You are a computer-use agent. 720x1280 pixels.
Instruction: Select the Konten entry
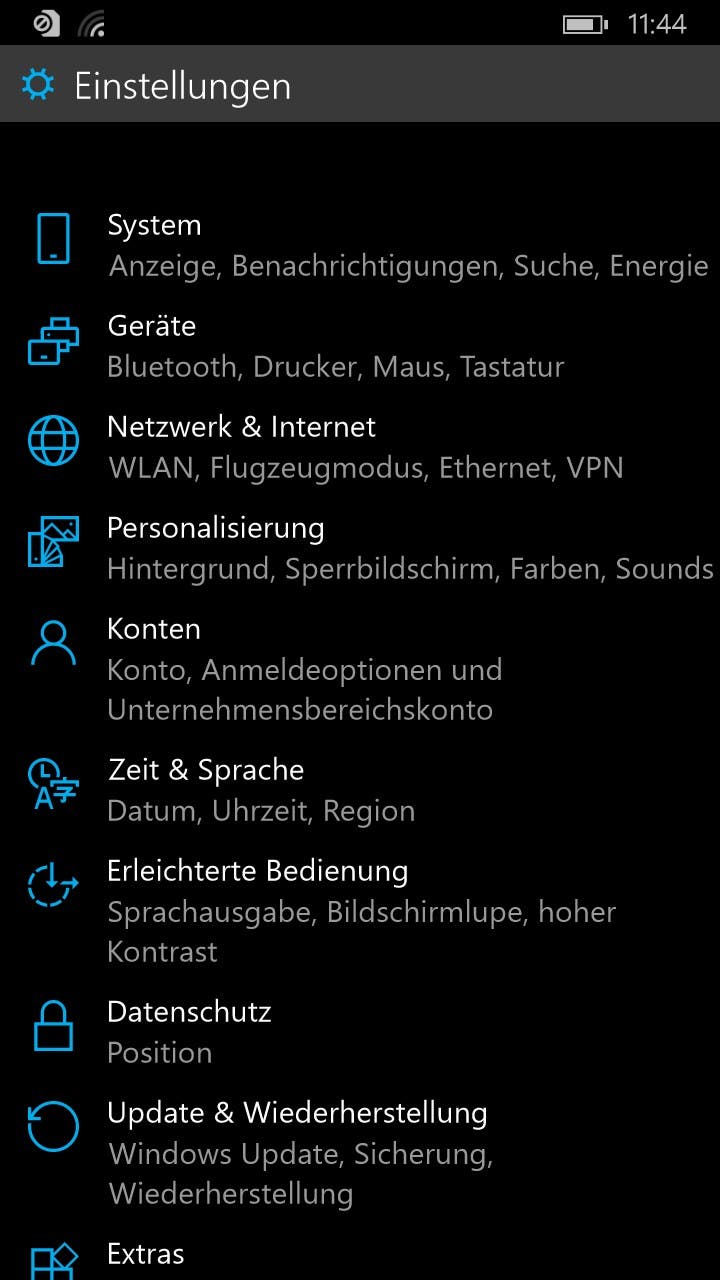click(360, 668)
